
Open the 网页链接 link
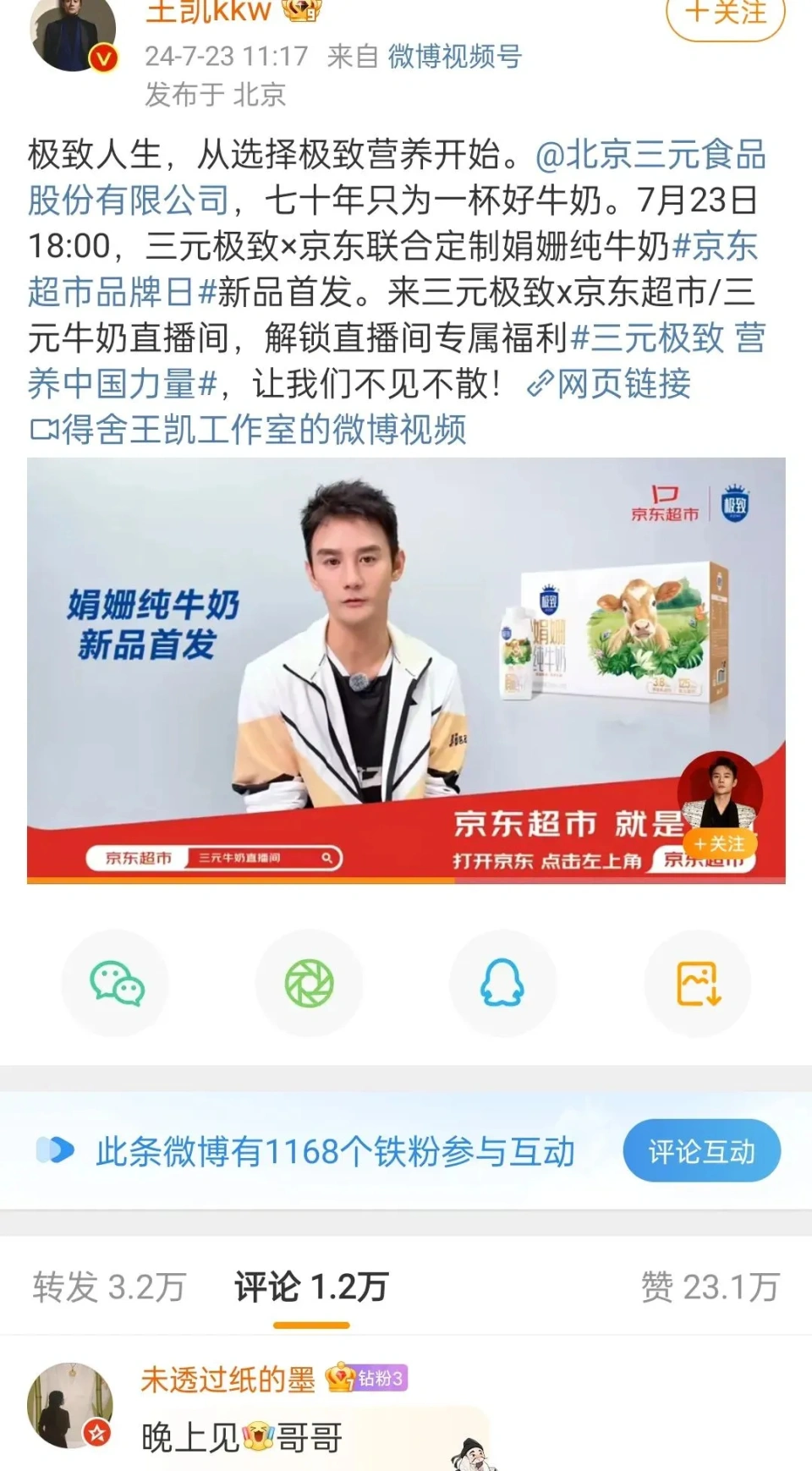pos(609,383)
